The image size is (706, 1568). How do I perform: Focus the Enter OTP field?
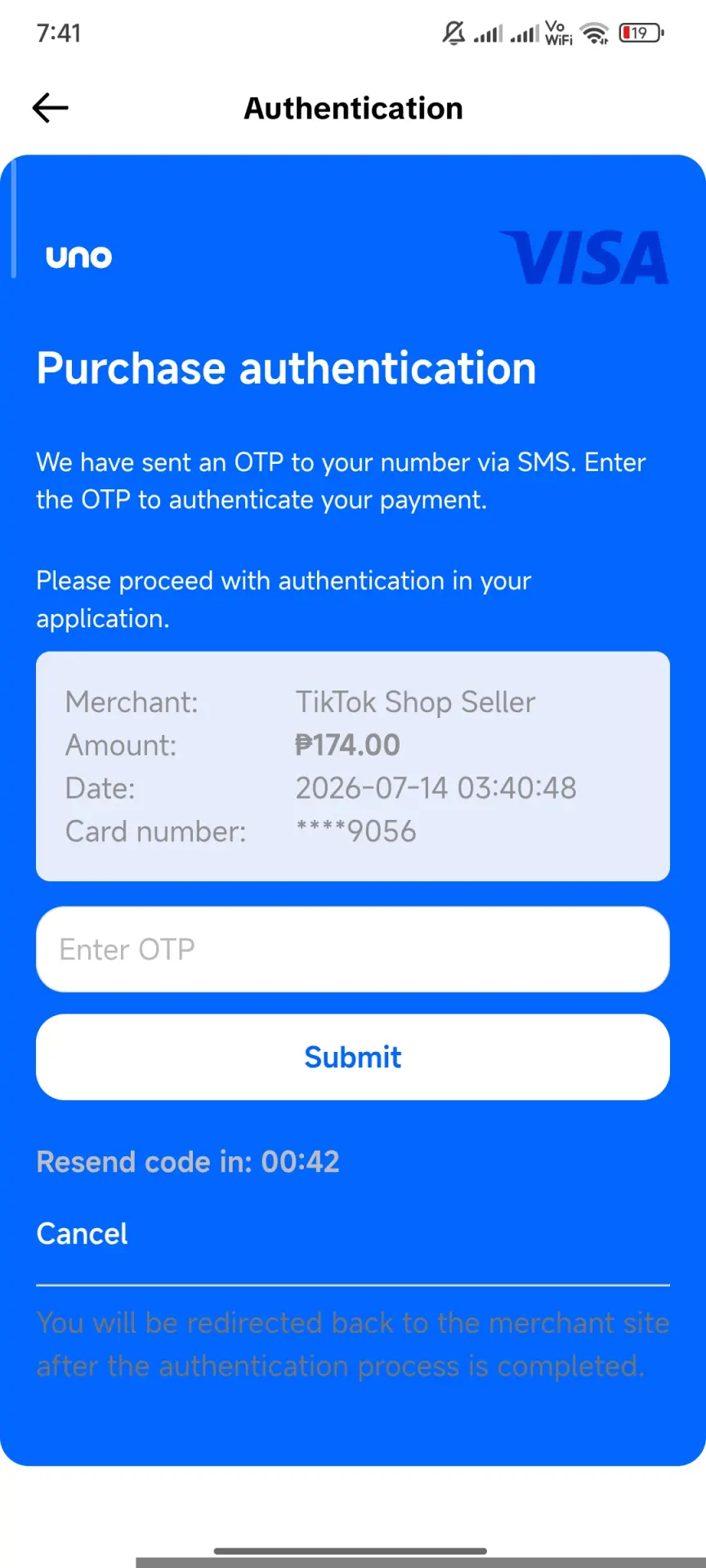click(x=353, y=949)
